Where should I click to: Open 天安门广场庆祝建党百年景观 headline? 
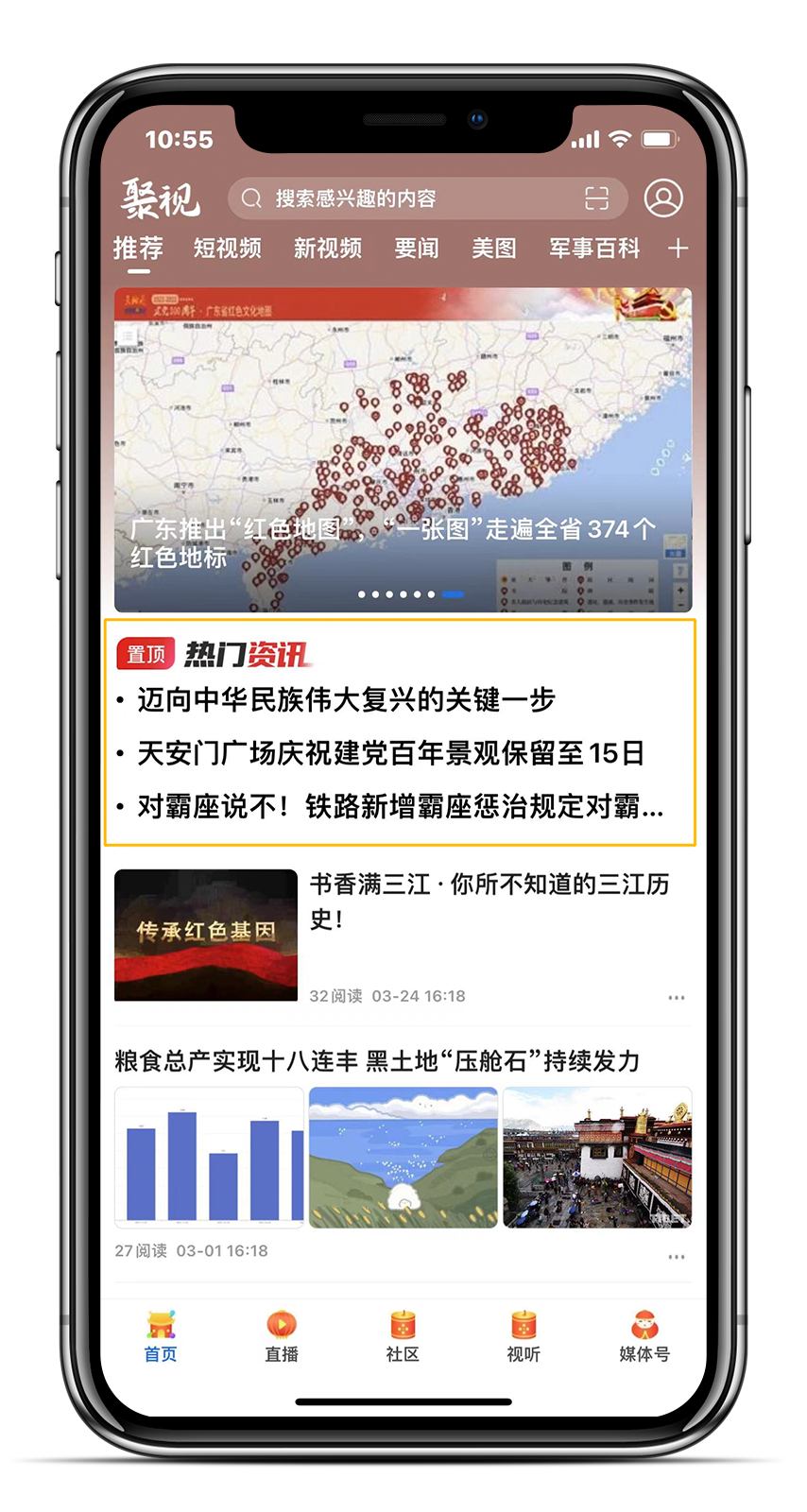[390, 753]
